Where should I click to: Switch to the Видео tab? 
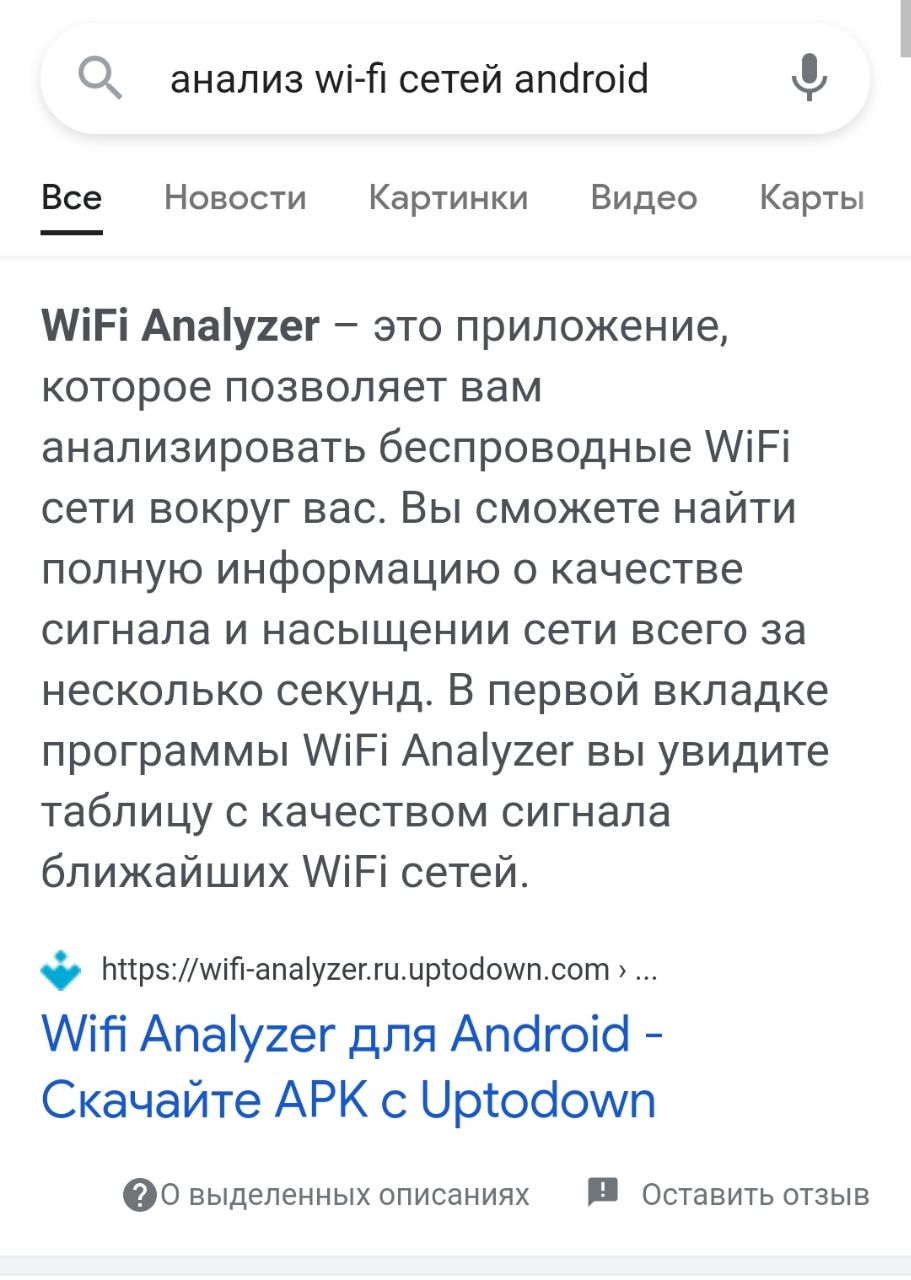click(x=643, y=198)
